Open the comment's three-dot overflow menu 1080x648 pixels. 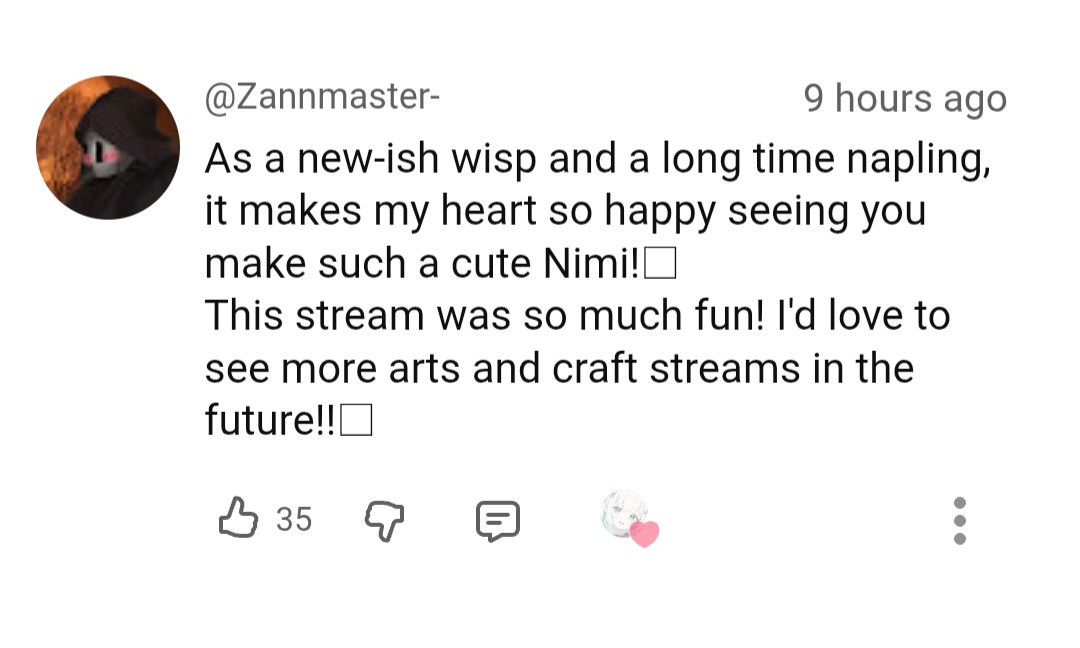tap(960, 520)
